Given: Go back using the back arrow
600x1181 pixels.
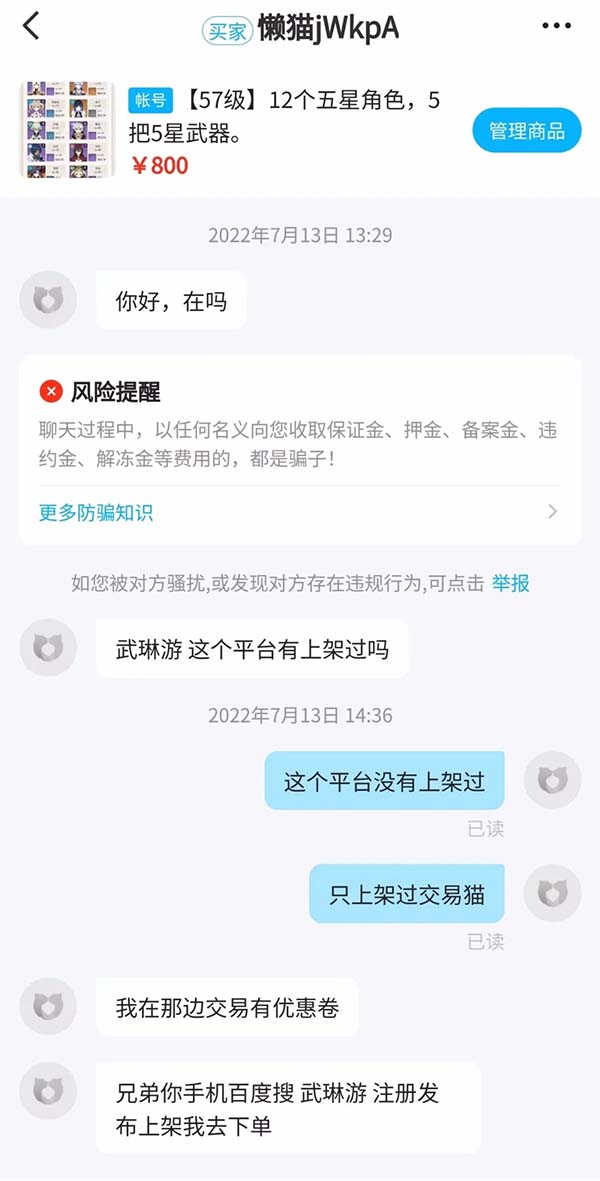Looking at the screenshot, I should pos(31,27).
